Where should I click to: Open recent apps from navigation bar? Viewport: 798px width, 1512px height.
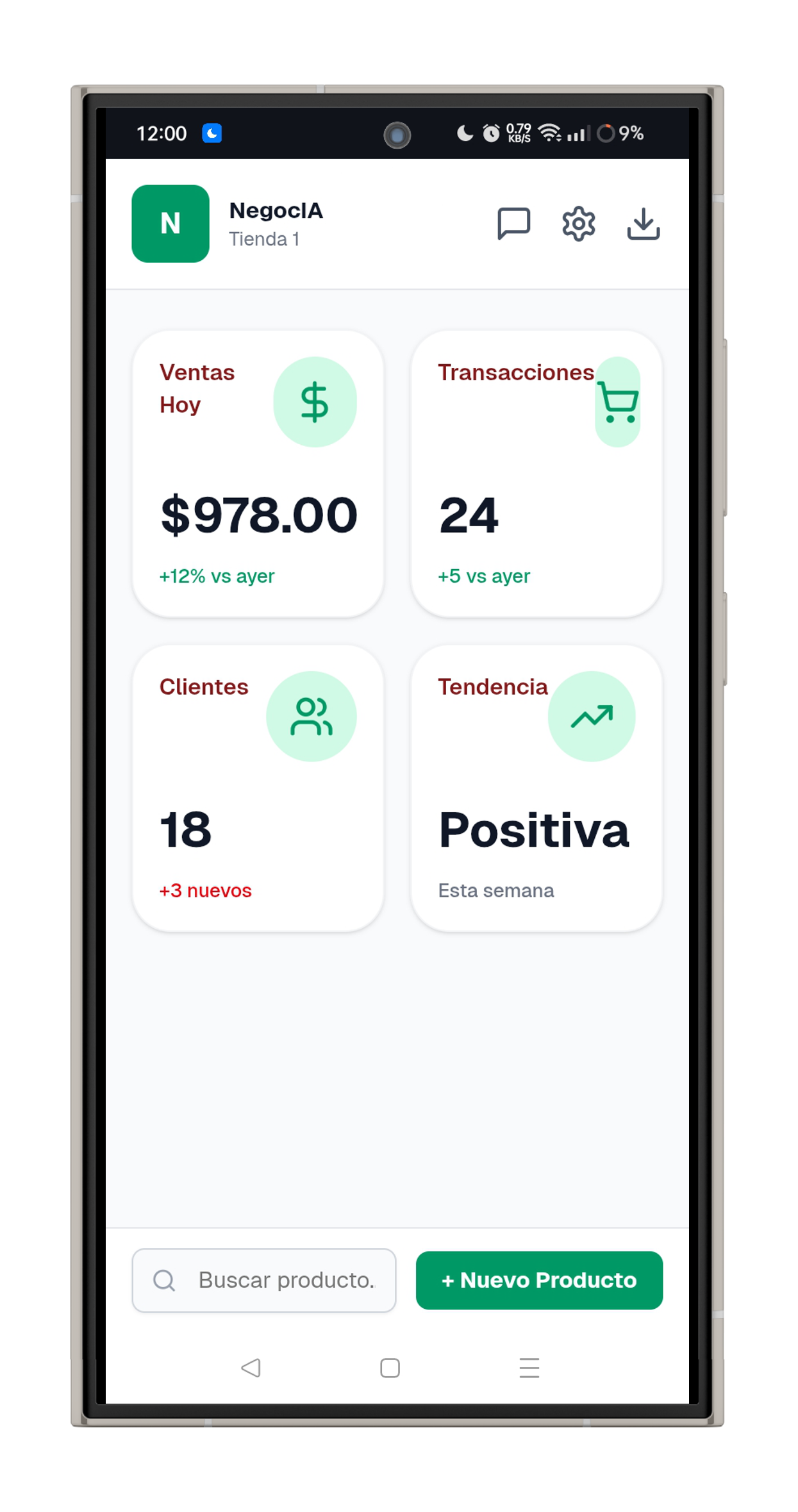[x=529, y=1368]
